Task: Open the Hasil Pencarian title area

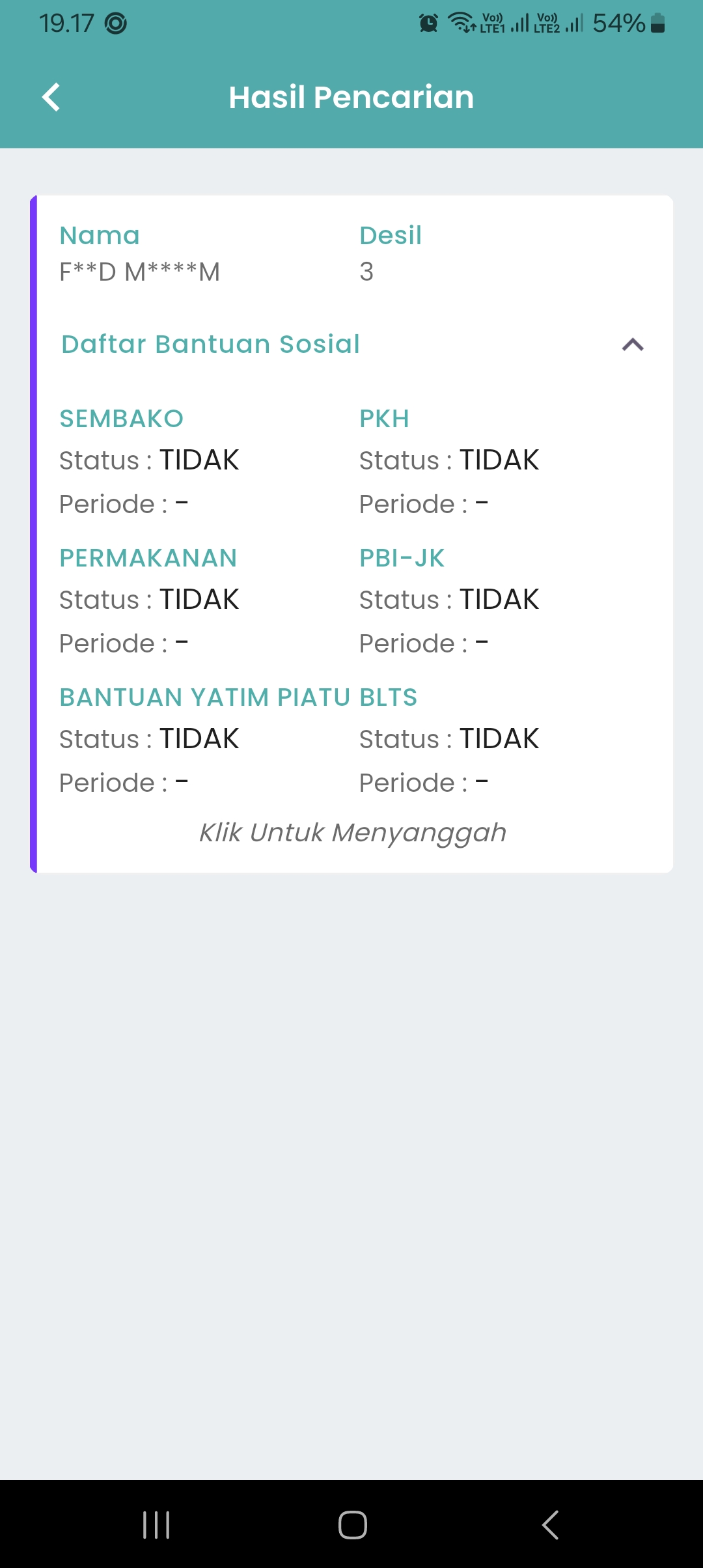Action: 351,96
